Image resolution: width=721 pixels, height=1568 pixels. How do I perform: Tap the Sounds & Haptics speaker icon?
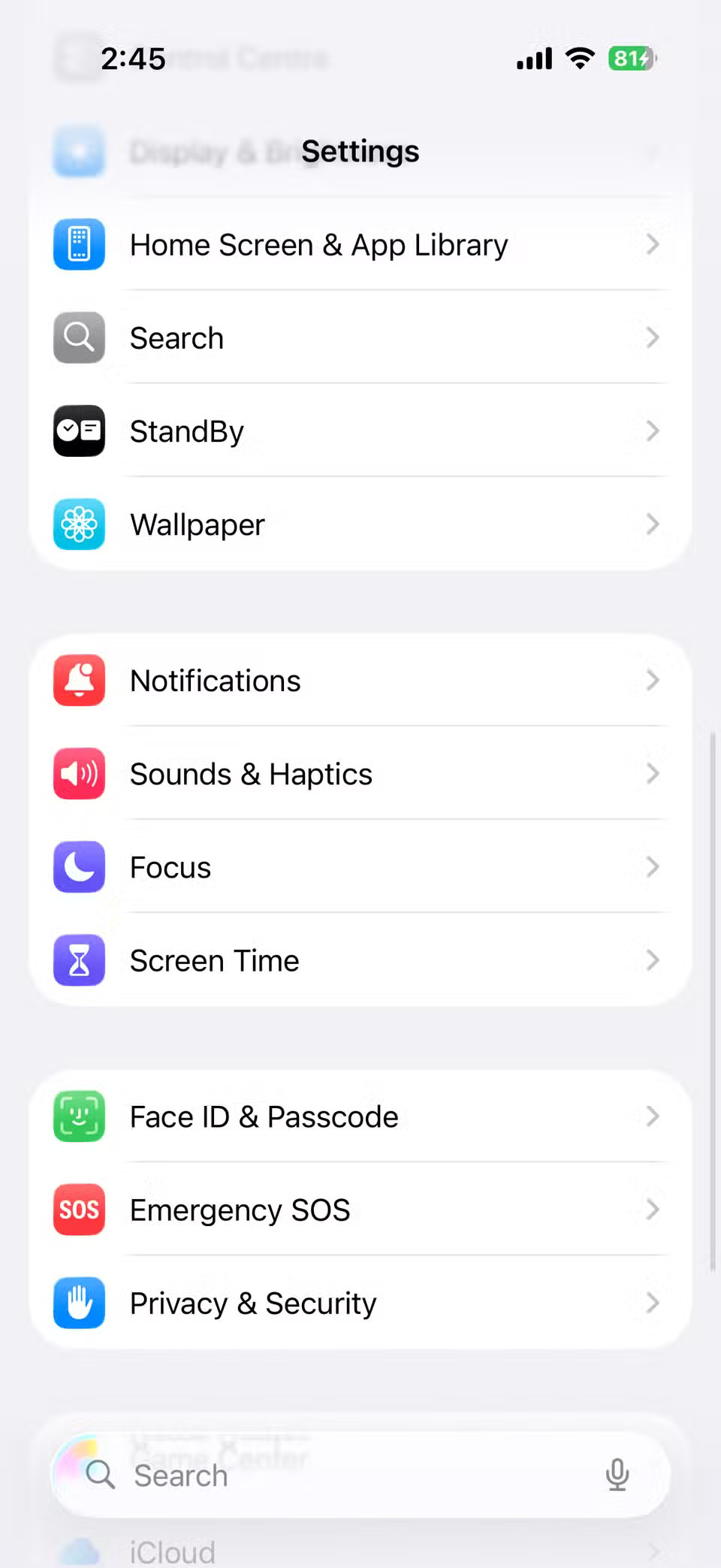click(79, 774)
